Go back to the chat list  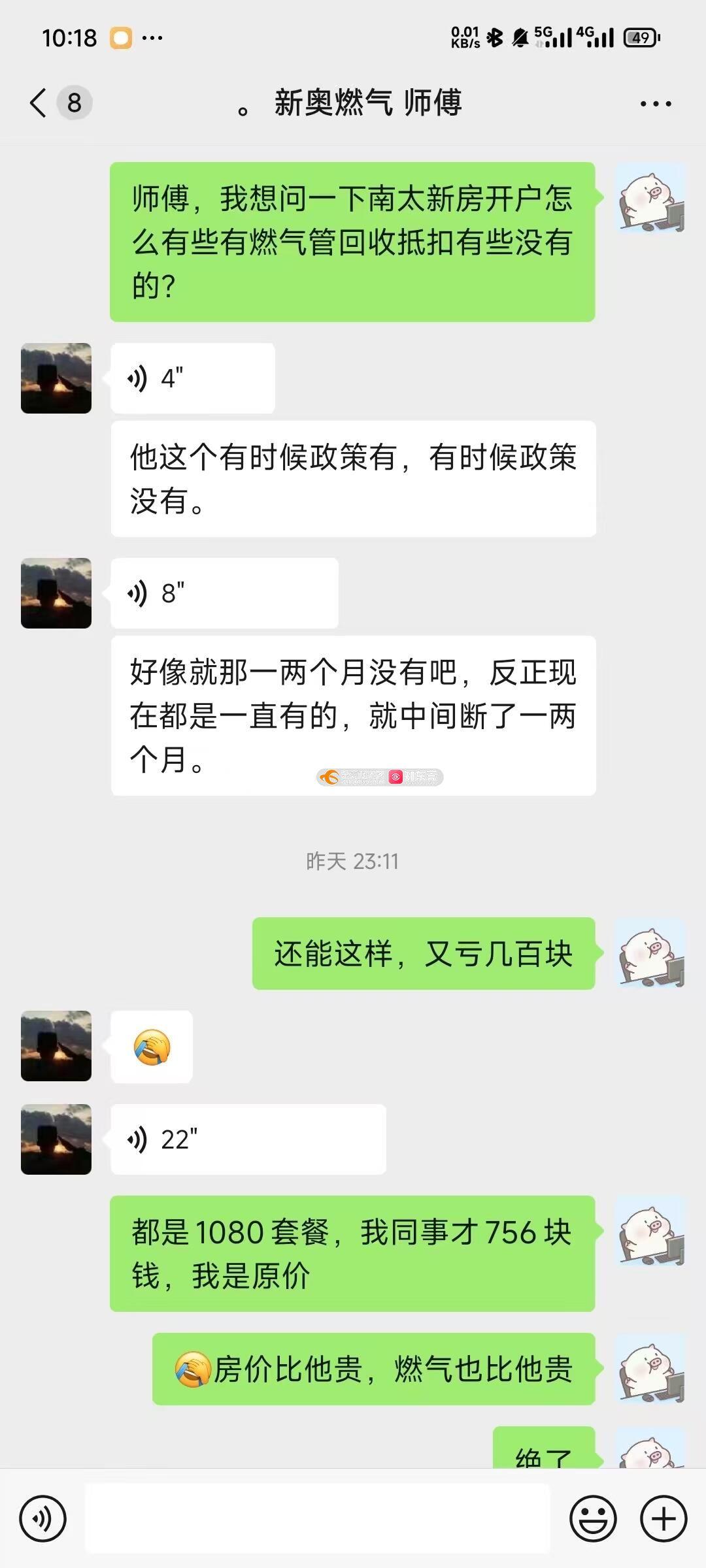tap(39, 103)
